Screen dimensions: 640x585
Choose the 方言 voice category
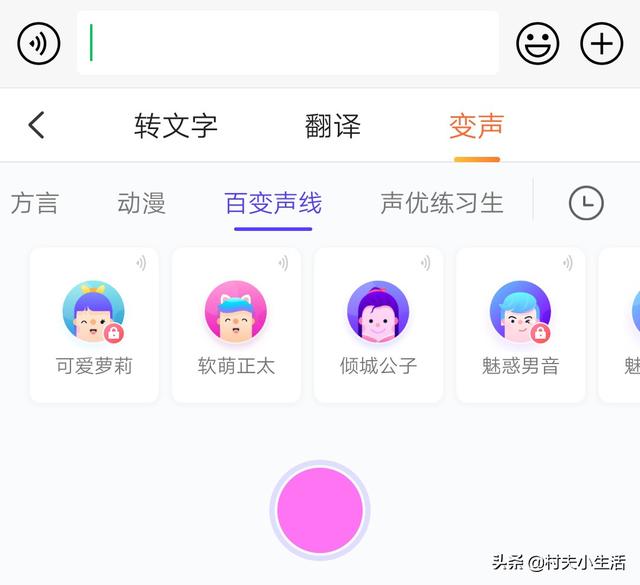tap(33, 204)
